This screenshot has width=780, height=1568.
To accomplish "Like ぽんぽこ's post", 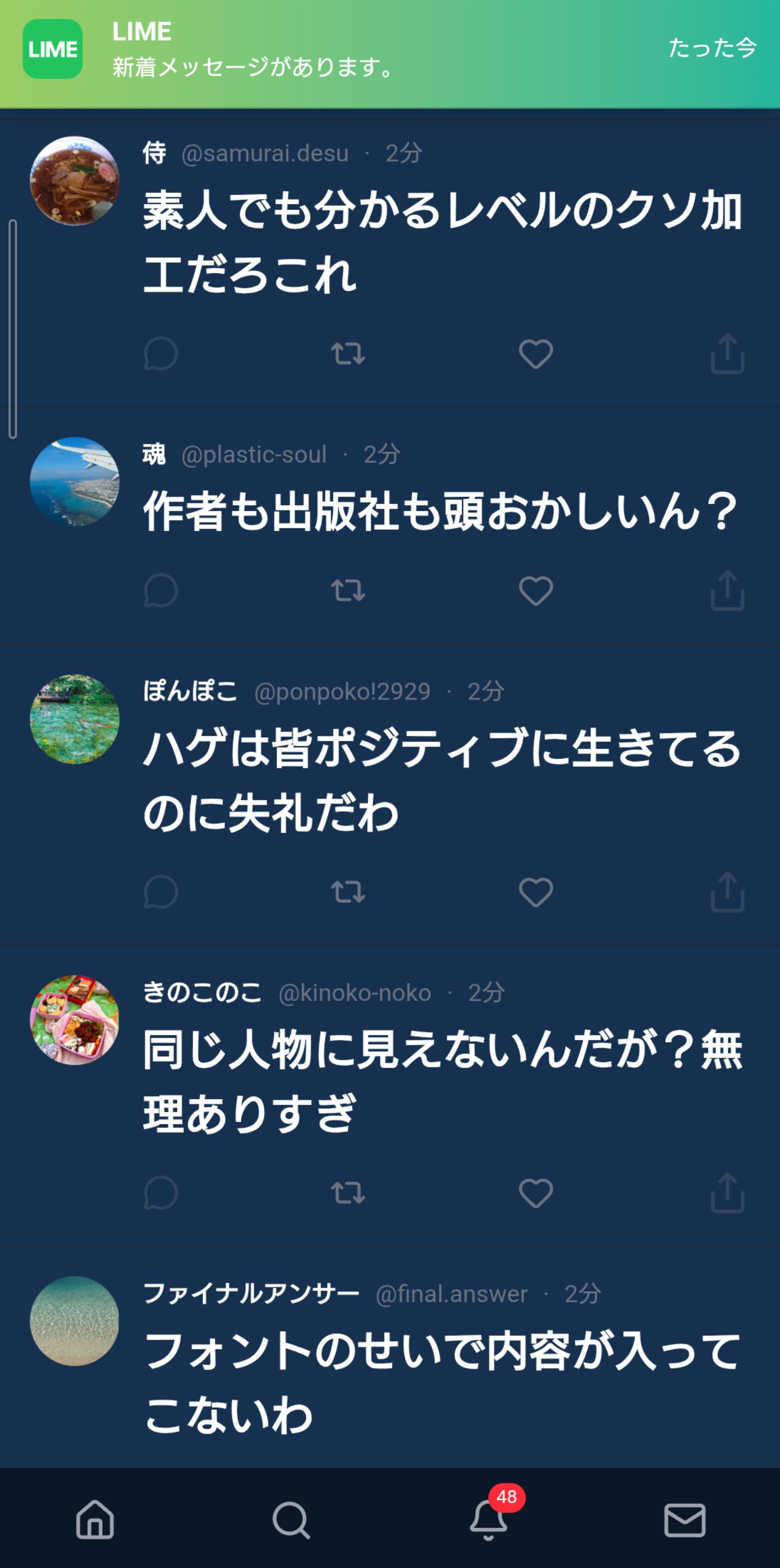I will tap(535, 892).
